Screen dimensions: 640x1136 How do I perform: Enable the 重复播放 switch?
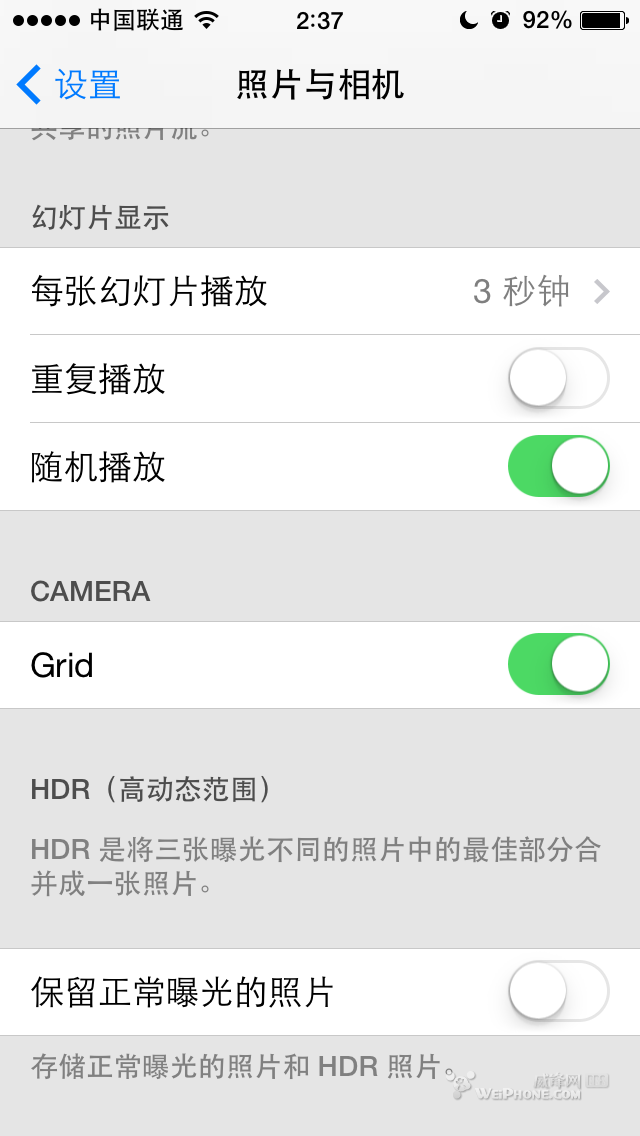click(558, 379)
